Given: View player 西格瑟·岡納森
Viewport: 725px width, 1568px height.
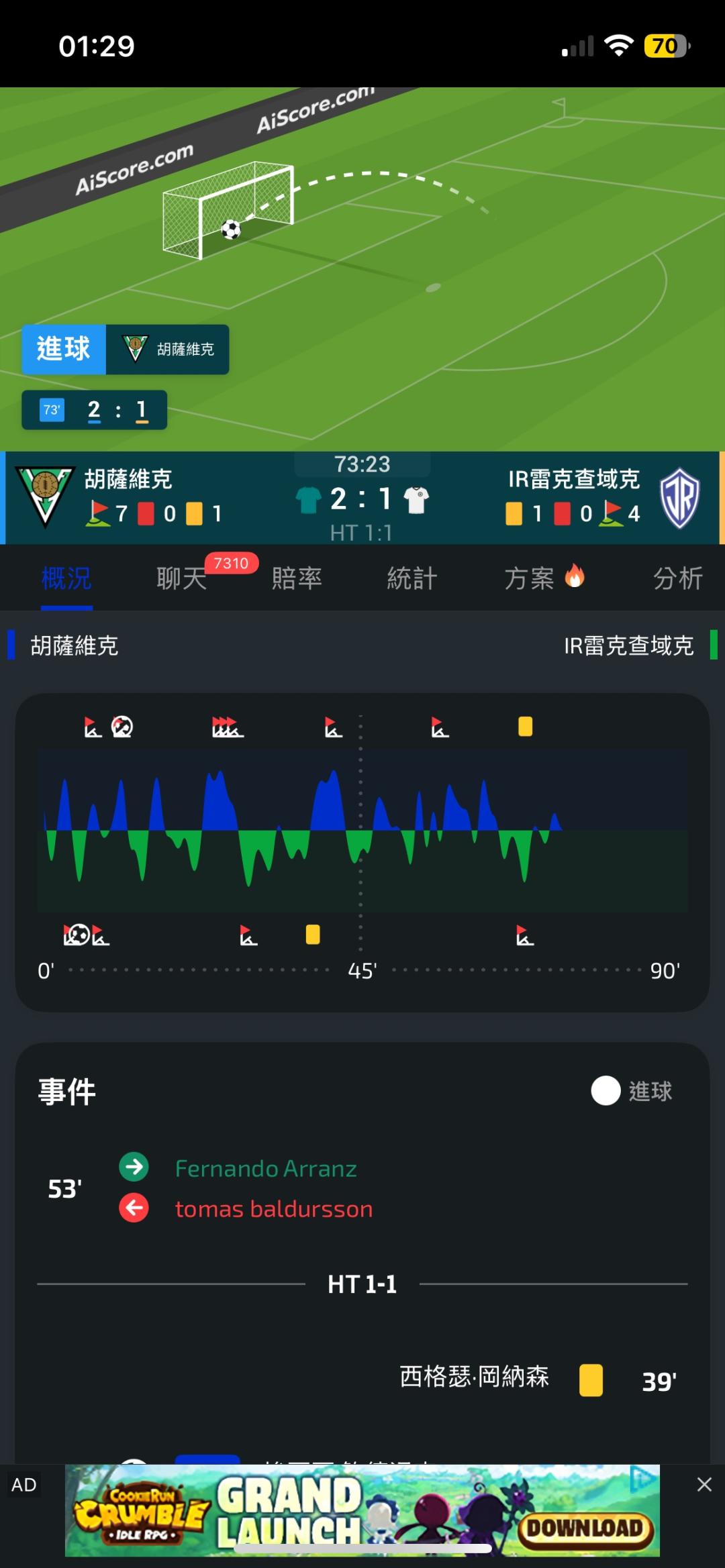Looking at the screenshot, I should (x=474, y=1377).
